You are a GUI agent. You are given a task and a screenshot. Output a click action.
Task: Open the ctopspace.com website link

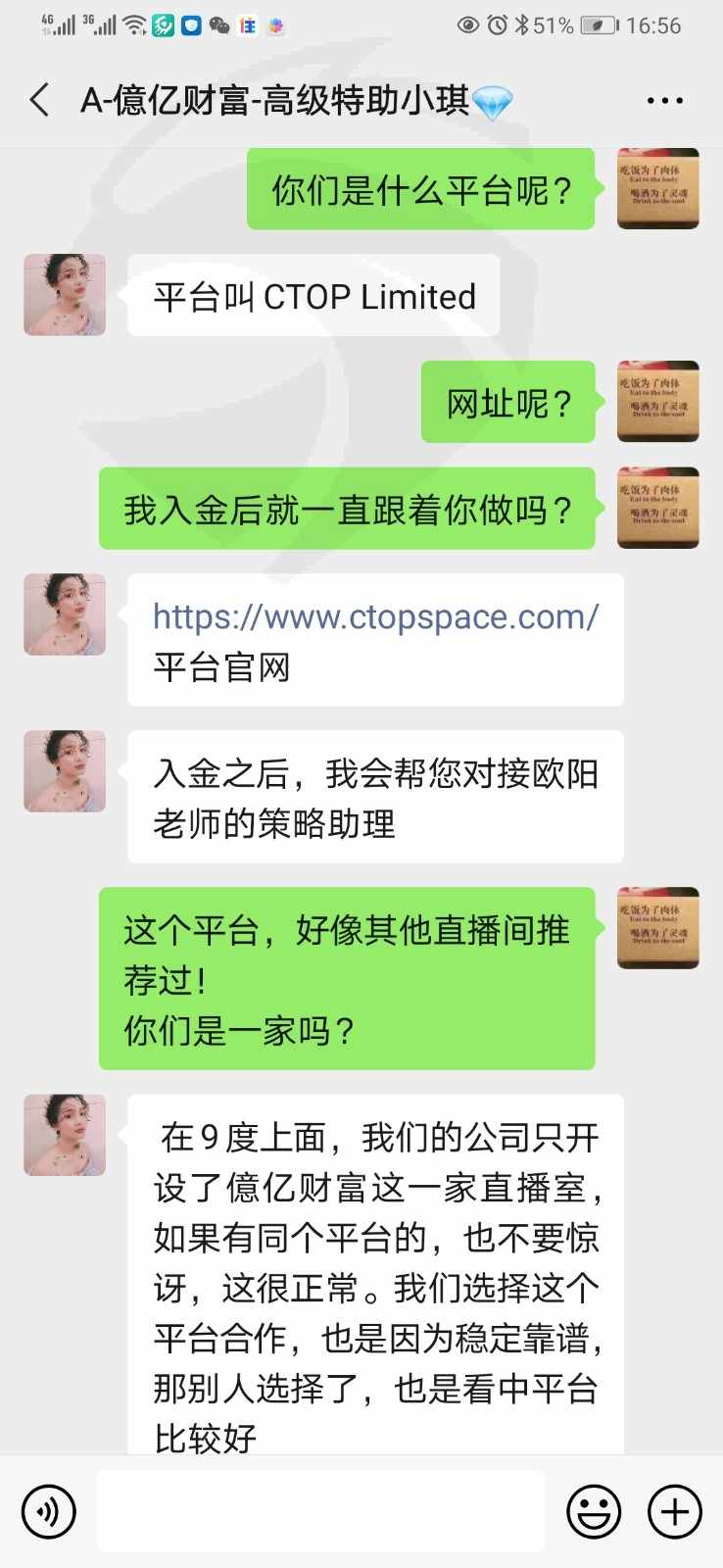pyautogui.click(x=375, y=616)
